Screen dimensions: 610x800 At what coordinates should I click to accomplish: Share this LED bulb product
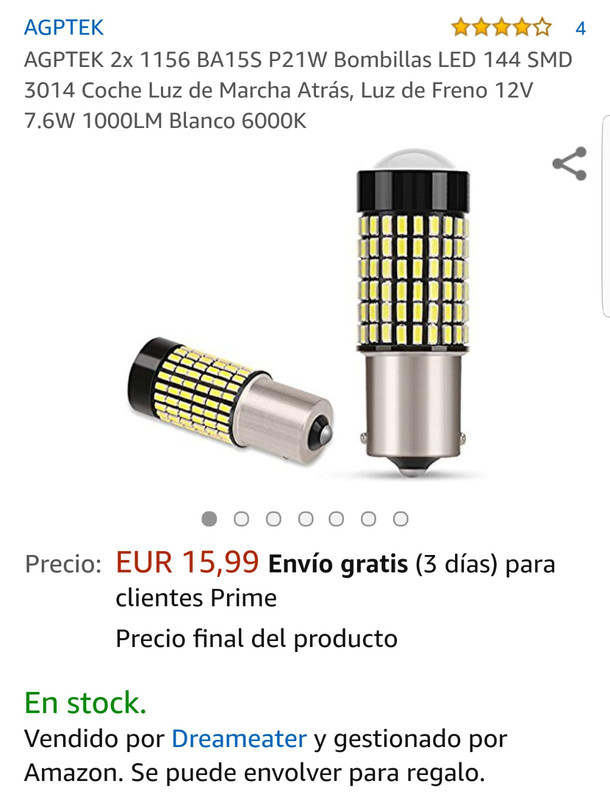click(x=569, y=164)
